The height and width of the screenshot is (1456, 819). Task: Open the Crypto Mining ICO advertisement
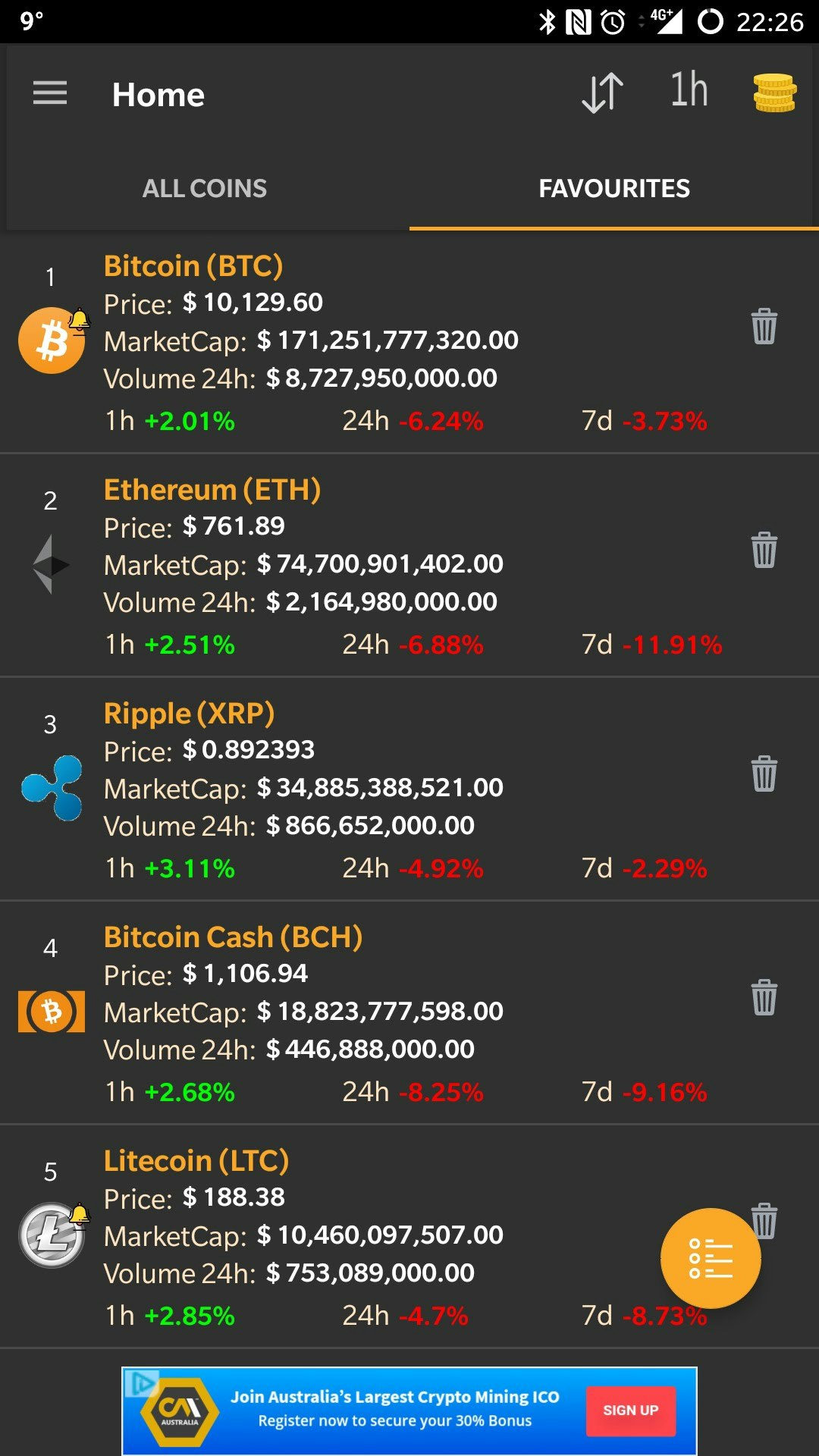click(409, 1410)
